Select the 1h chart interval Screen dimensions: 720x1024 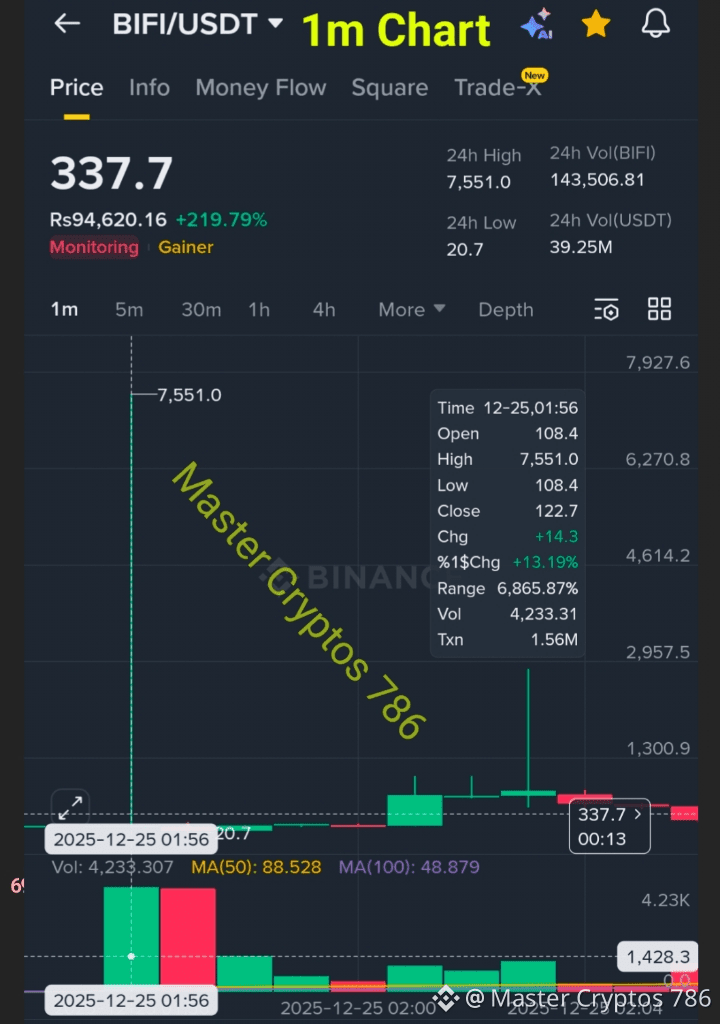pos(259,310)
